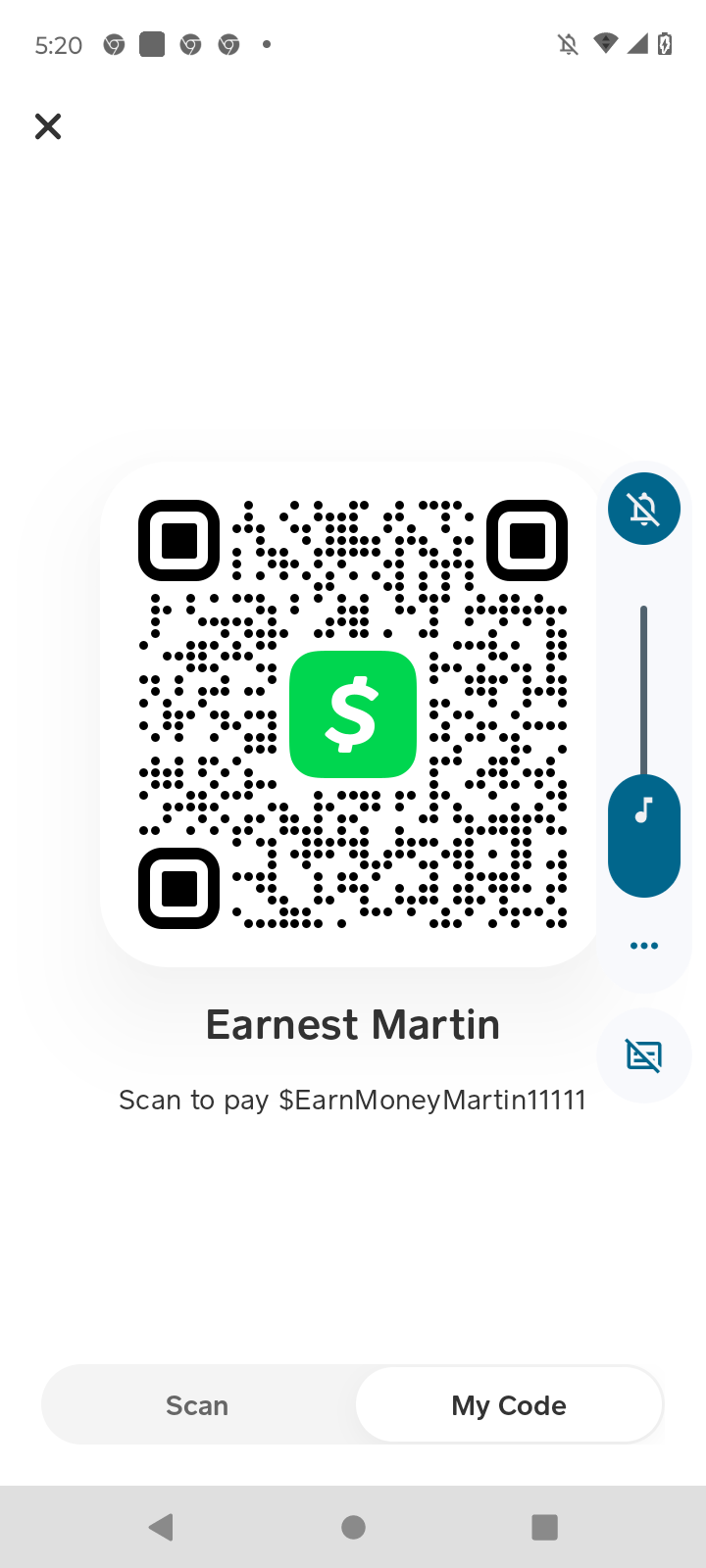The height and width of the screenshot is (1568, 706).
Task: Open the Cash App QR code scanner
Action: [x=196, y=1404]
